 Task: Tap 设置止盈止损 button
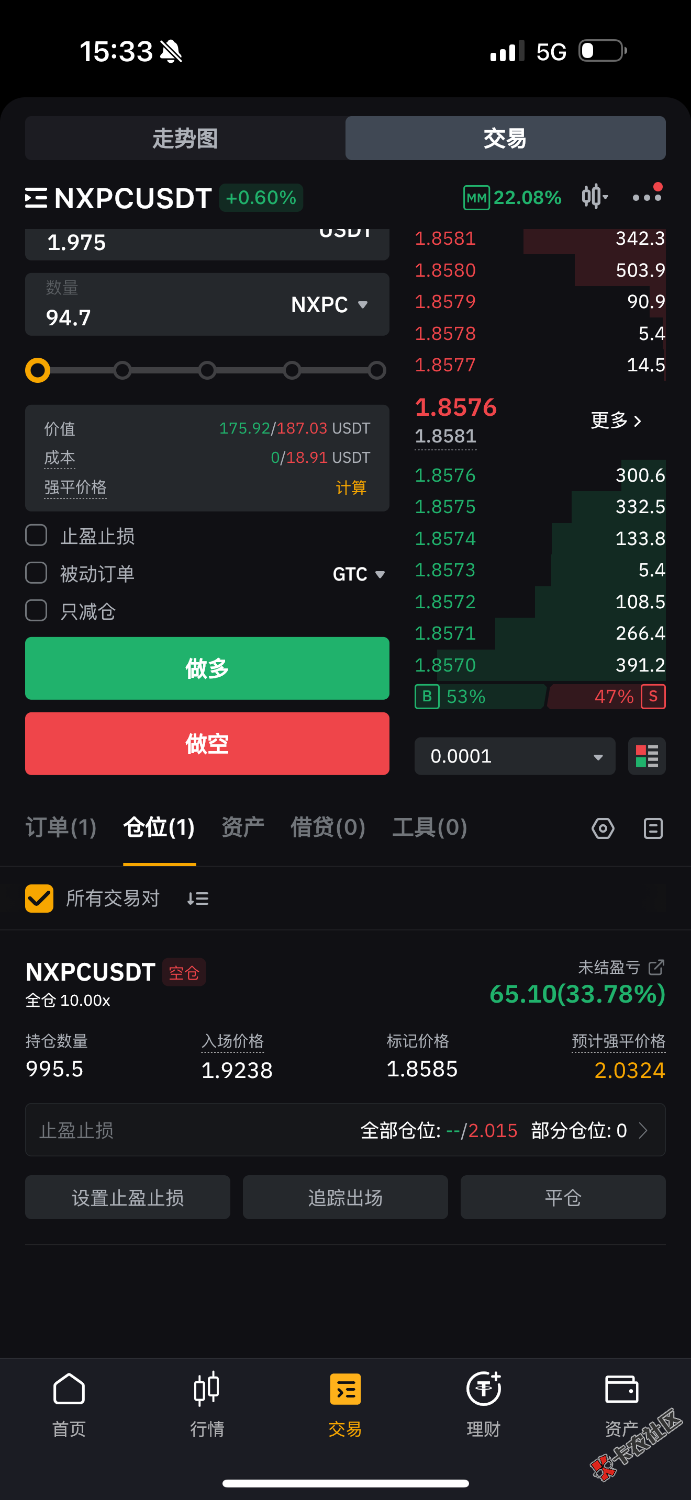pyautogui.click(x=127, y=1197)
